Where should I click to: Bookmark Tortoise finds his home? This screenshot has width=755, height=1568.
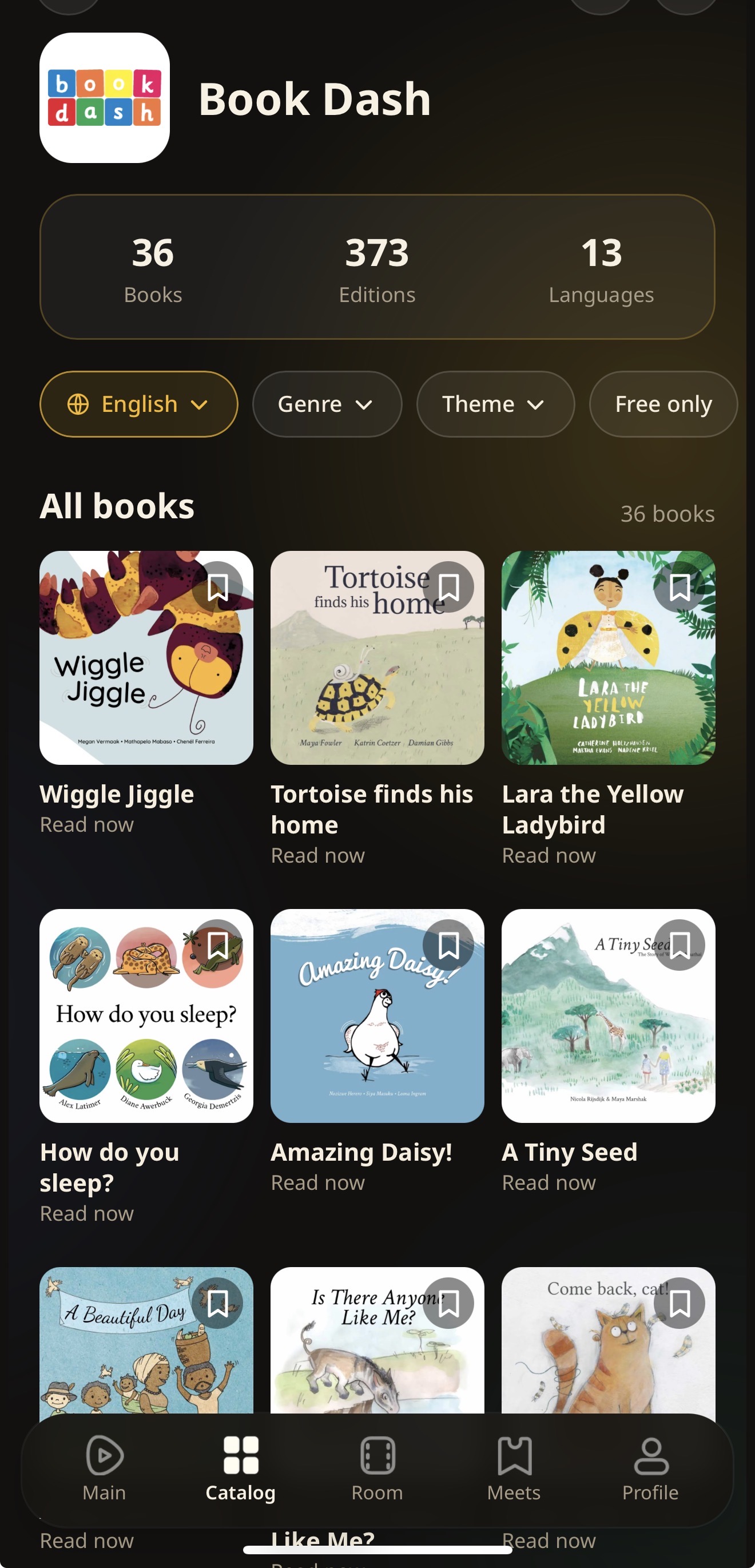tap(448, 587)
